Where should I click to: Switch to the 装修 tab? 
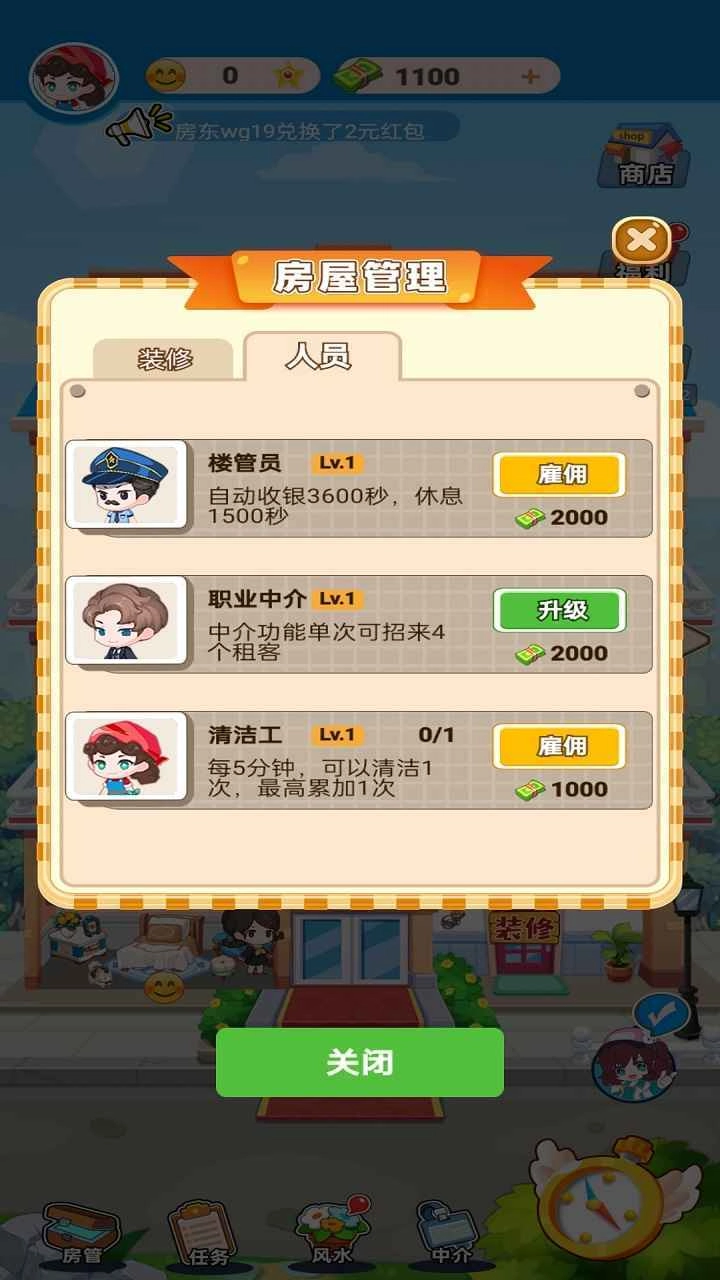[x=168, y=358]
